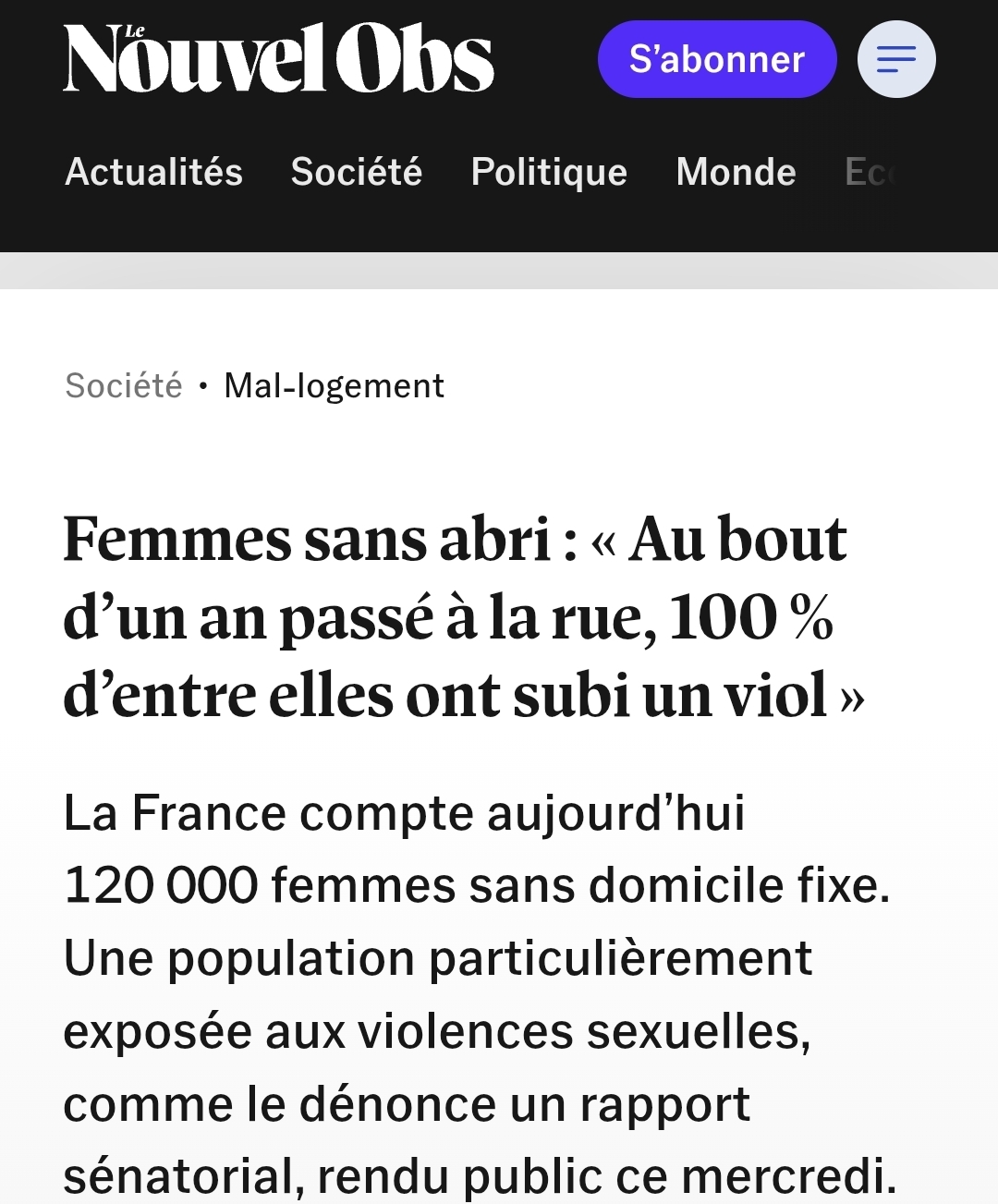Viewport: 998px width, 1204px height.
Task: Open the Société breadcrumb link
Action: point(124,385)
